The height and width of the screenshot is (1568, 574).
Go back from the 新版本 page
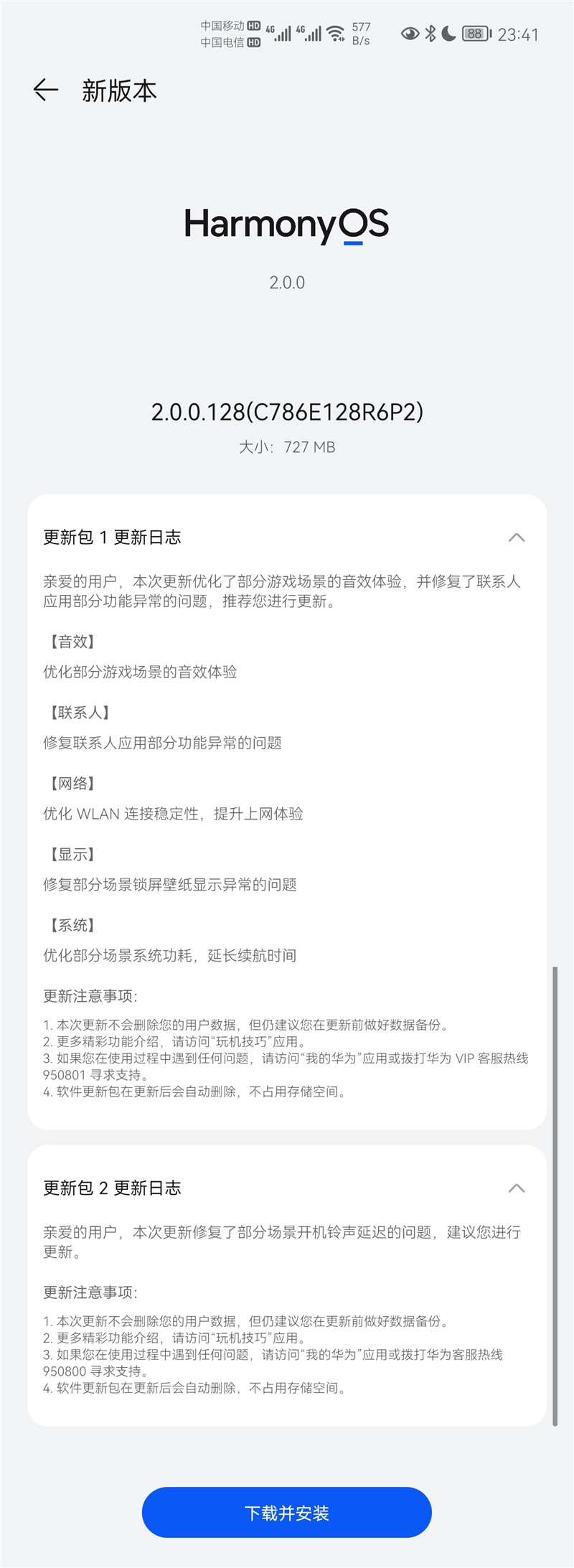[x=45, y=90]
